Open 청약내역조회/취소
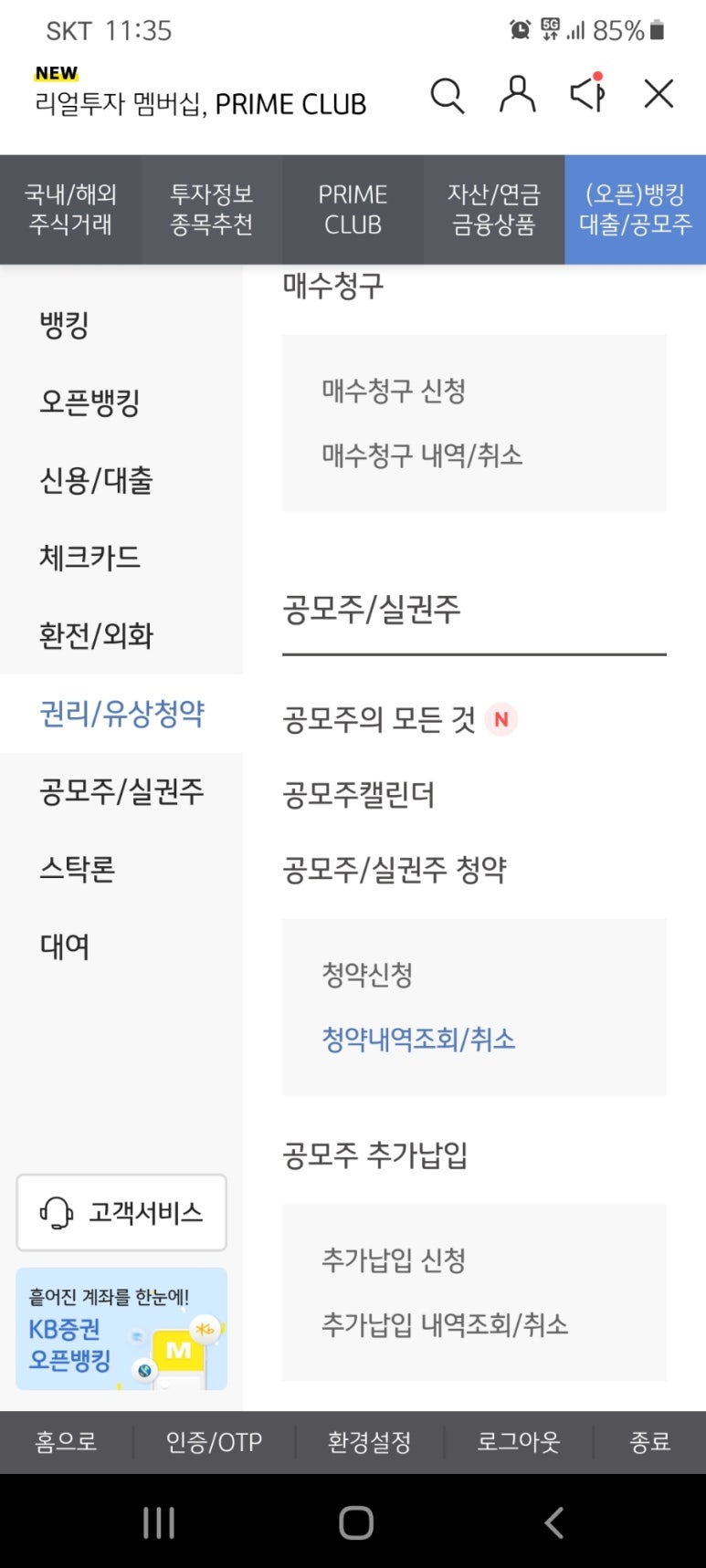706x1568 pixels. (418, 1040)
